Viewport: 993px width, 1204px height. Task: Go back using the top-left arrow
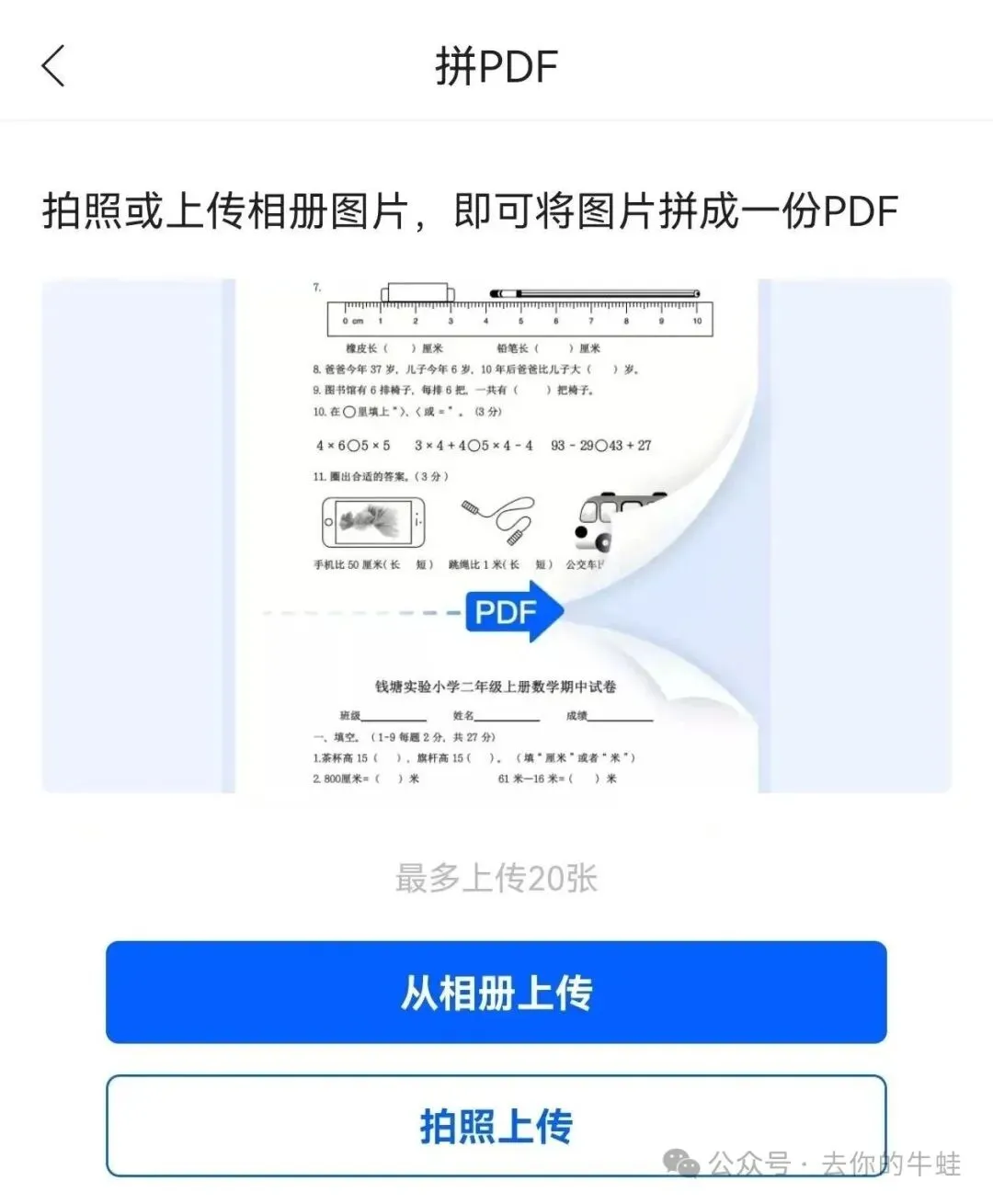[53, 66]
